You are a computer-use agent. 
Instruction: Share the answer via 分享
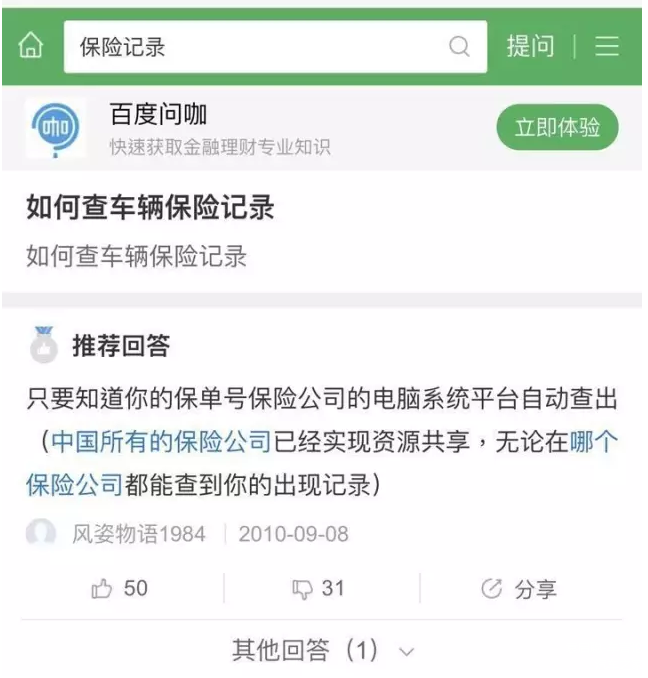coord(519,590)
